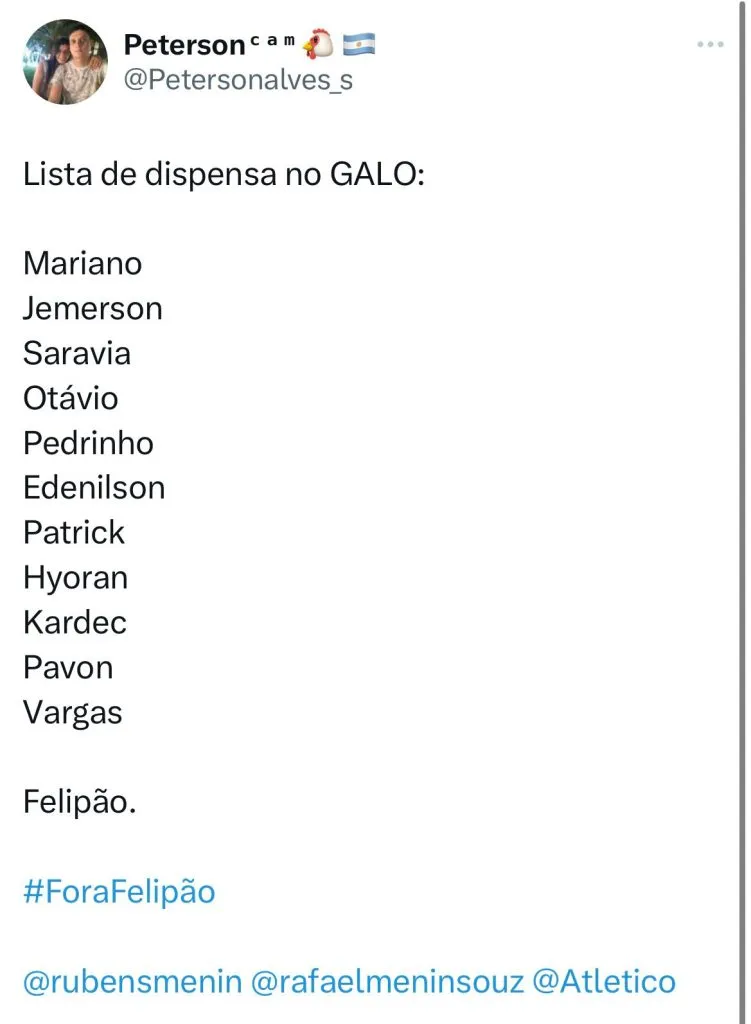Open Peterson's profile picture
This screenshot has width=751, height=1024.
[x=65, y=62]
